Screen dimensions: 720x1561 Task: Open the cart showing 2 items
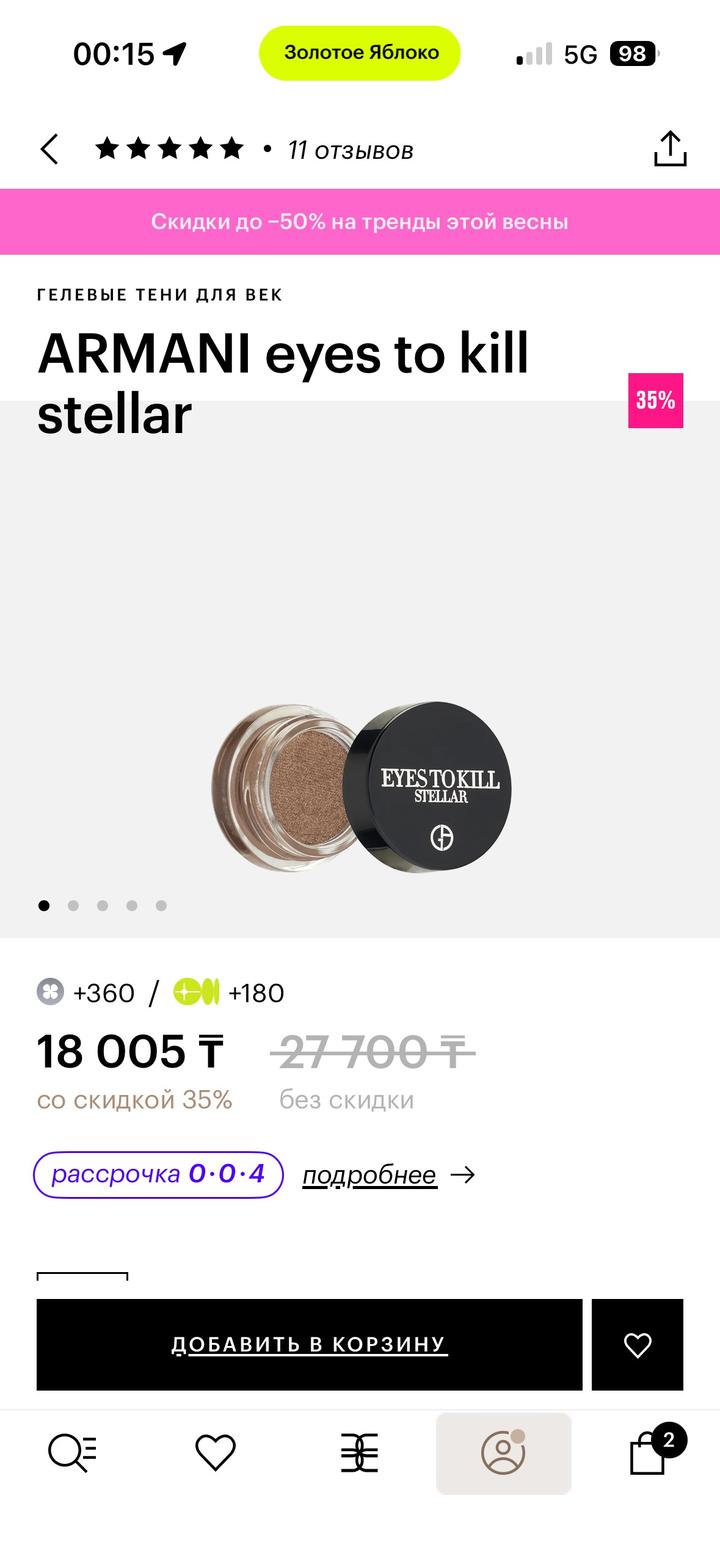648,1455
